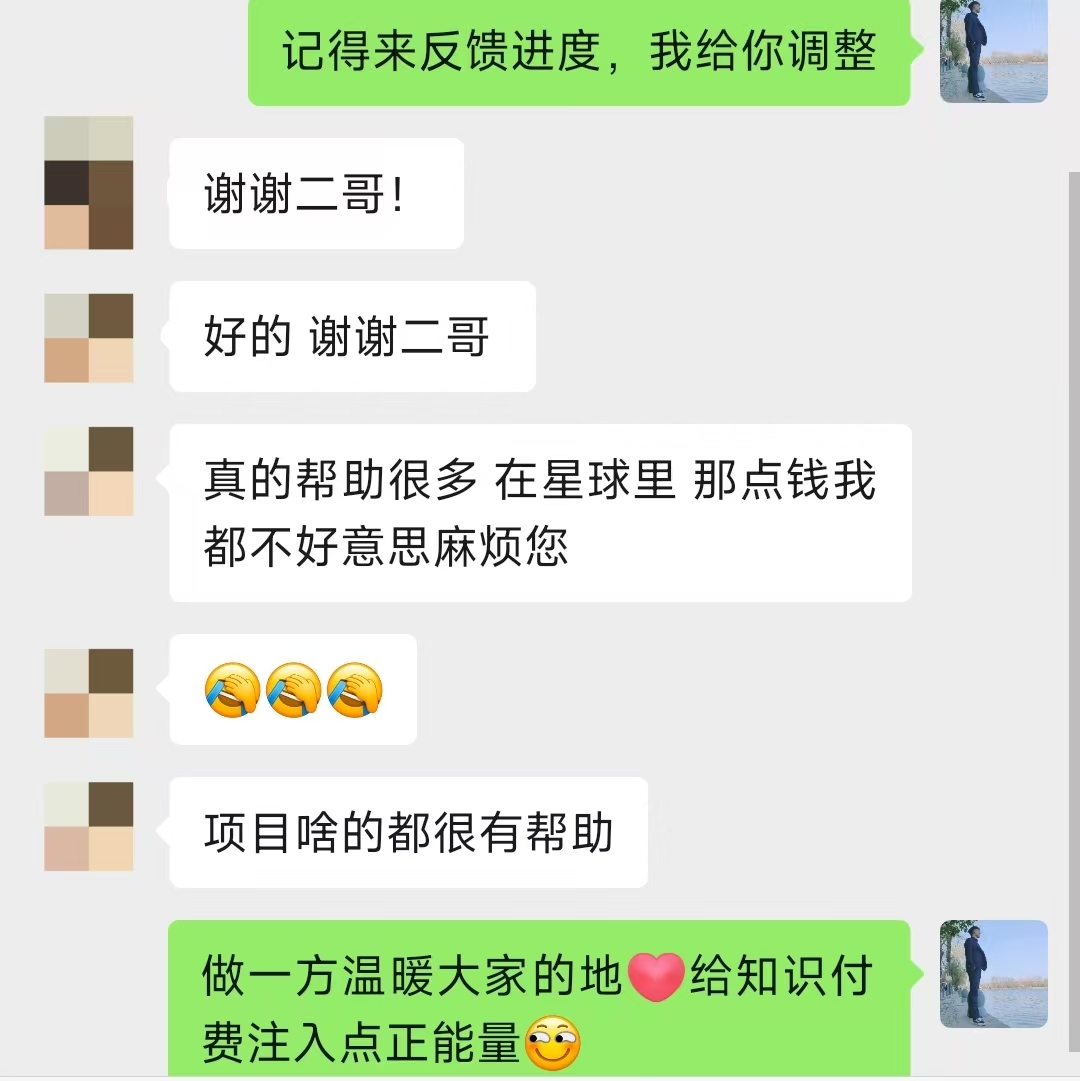Open your avatar next to the bottom green message
Viewport: 1080px width, 1081px height.
point(993,975)
